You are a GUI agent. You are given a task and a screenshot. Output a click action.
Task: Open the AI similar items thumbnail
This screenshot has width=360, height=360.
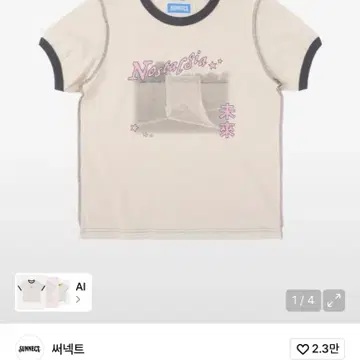pos(53,292)
